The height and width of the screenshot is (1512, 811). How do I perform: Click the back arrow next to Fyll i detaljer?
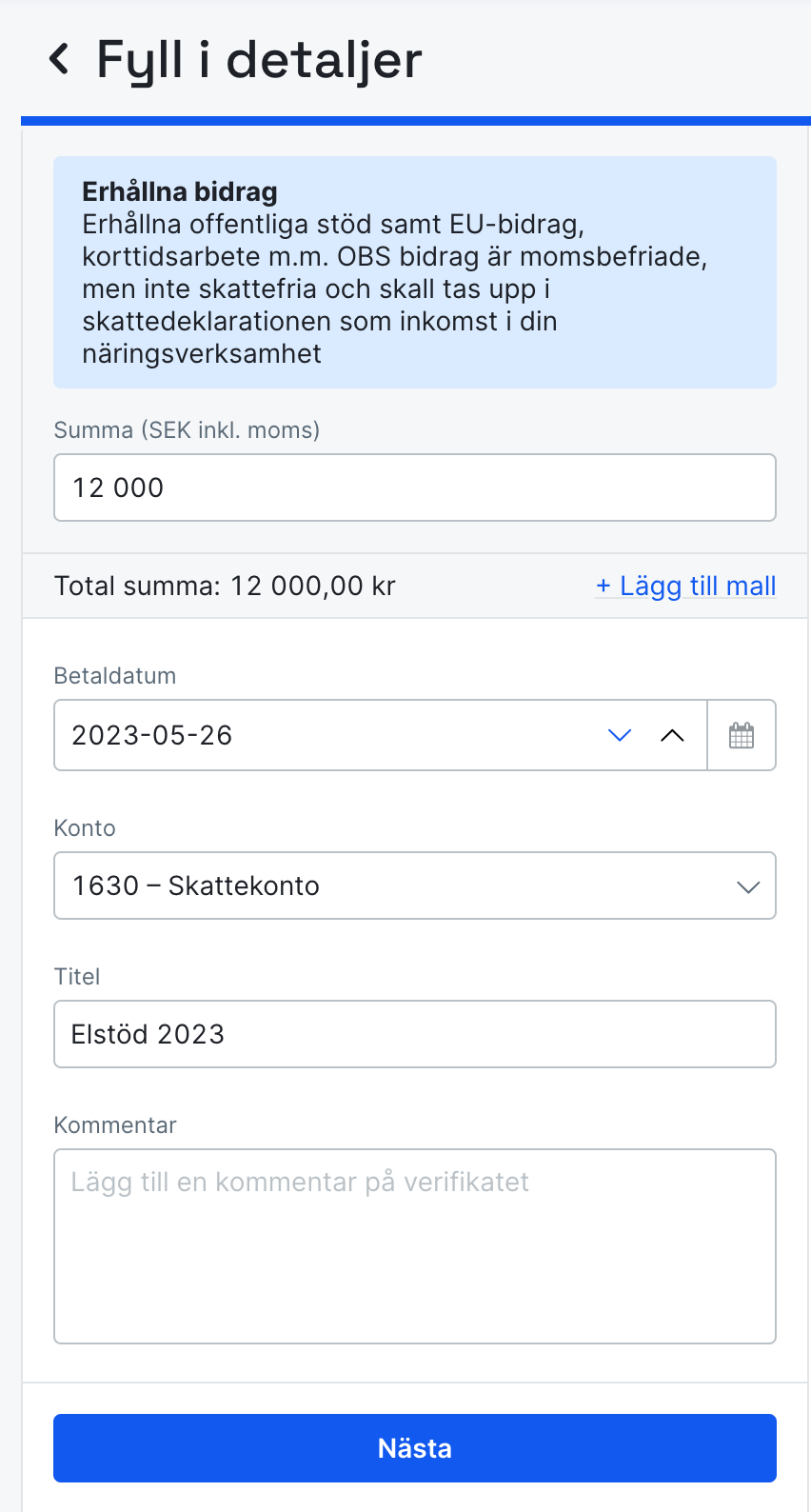pyautogui.click(x=60, y=59)
